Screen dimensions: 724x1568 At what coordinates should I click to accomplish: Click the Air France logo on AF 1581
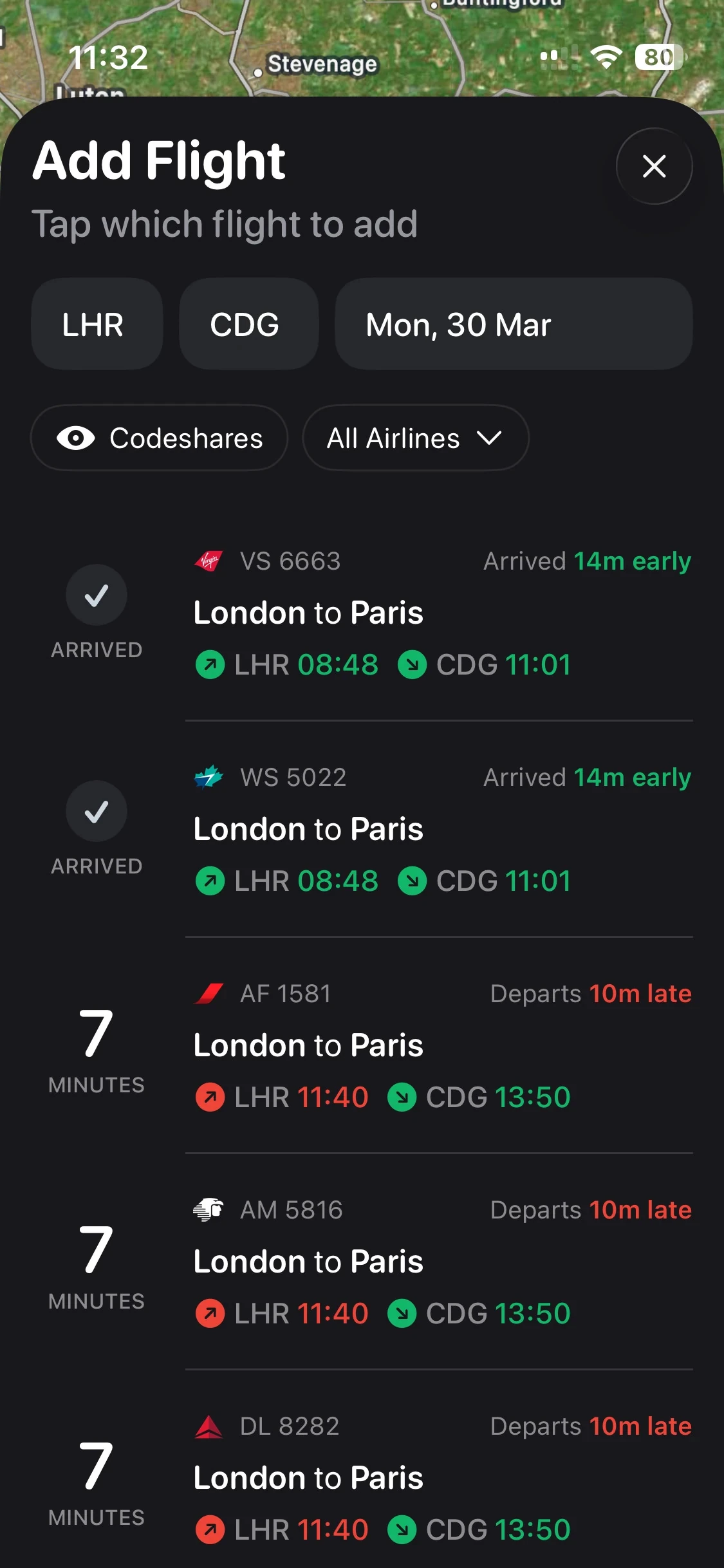[209, 993]
